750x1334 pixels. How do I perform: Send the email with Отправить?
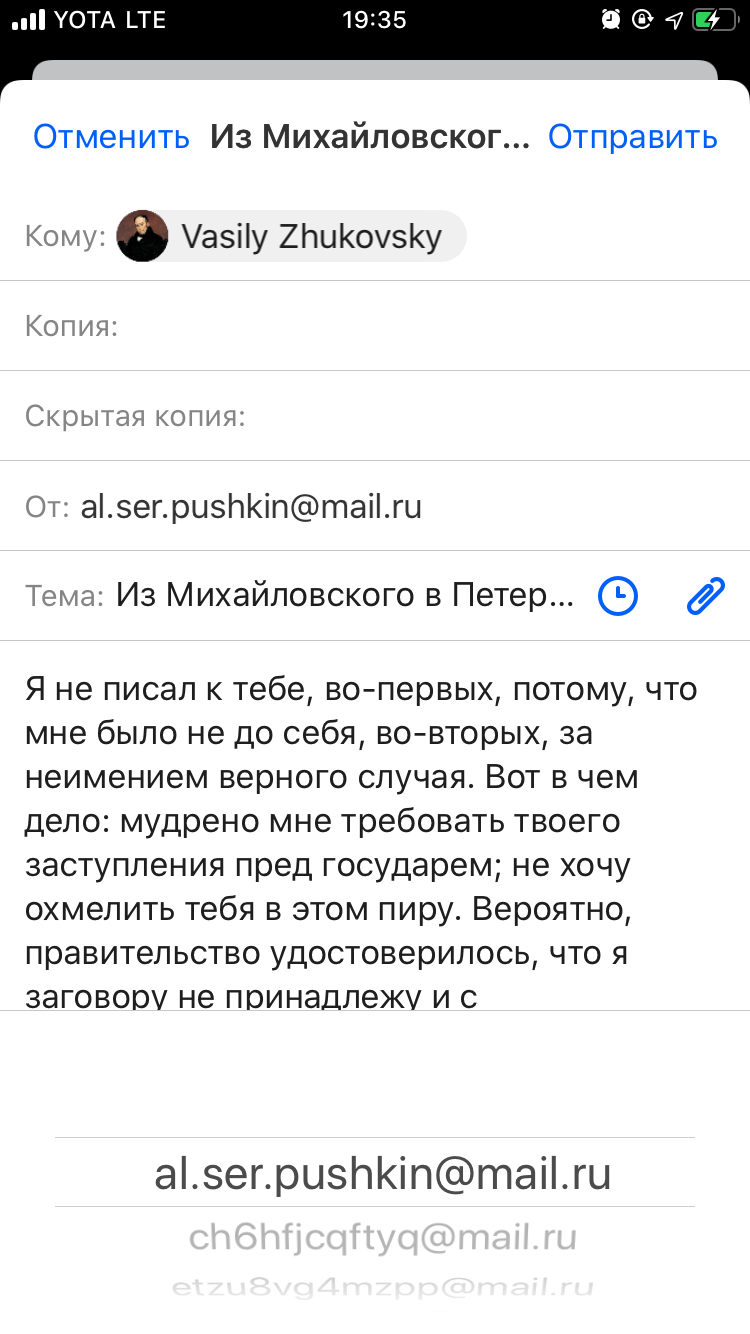click(x=633, y=137)
